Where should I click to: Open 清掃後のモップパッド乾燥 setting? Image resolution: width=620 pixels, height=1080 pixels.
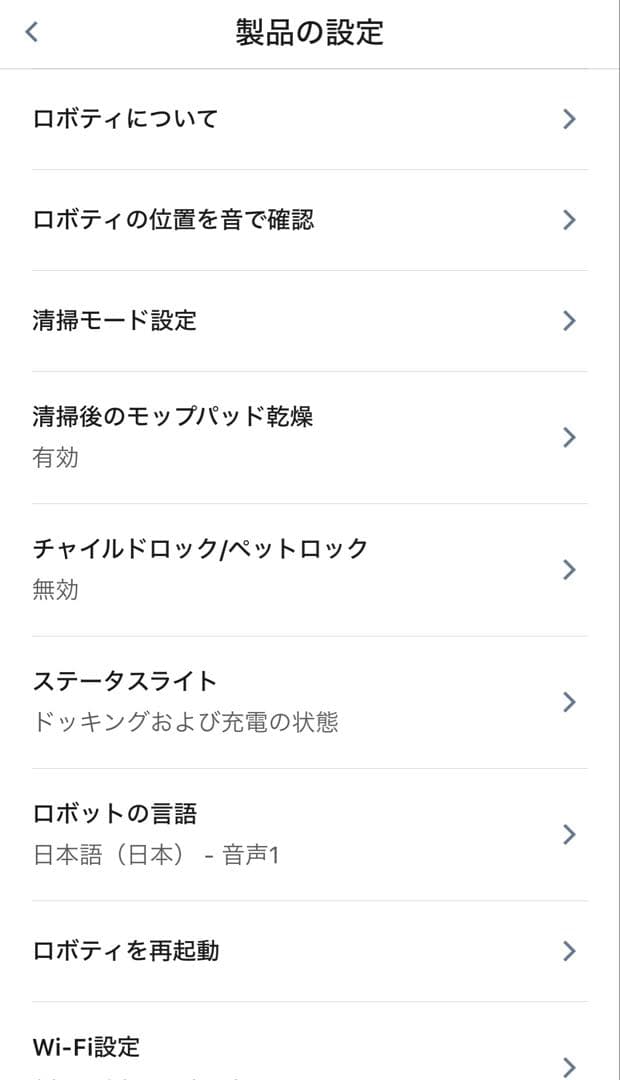point(309,437)
